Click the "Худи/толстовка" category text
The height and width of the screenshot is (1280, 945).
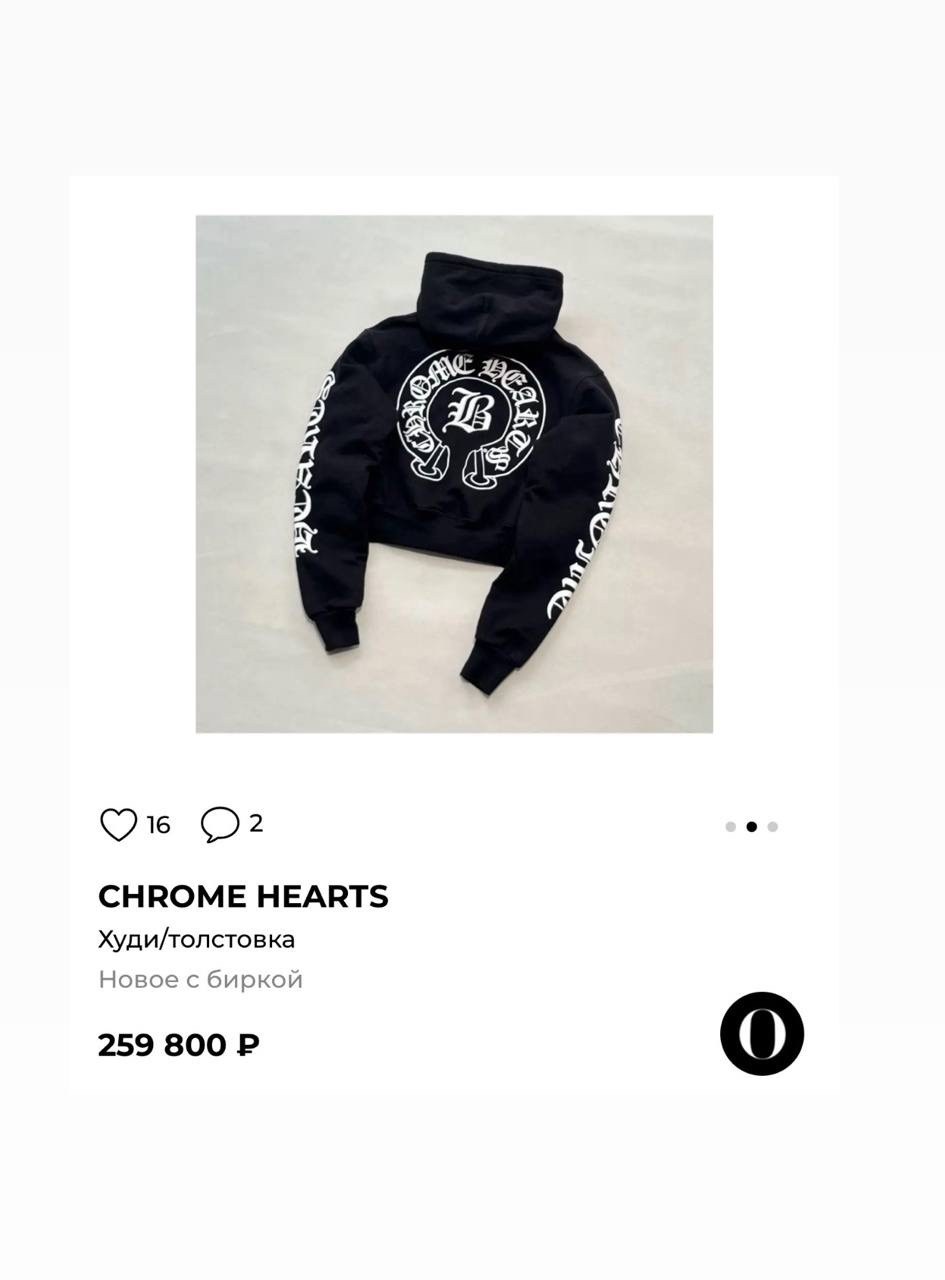coord(196,938)
